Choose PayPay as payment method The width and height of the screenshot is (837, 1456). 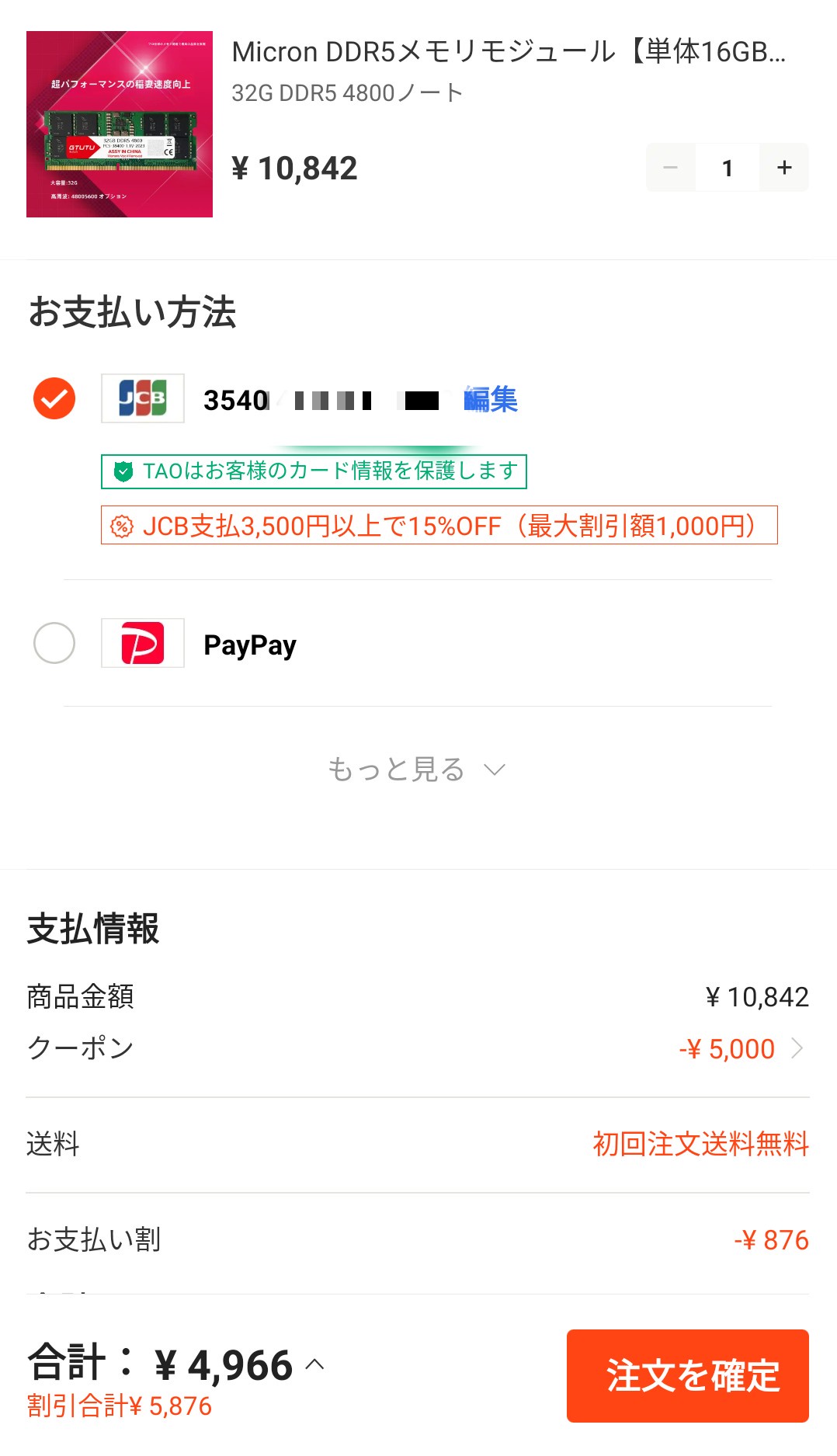[x=54, y=643]
